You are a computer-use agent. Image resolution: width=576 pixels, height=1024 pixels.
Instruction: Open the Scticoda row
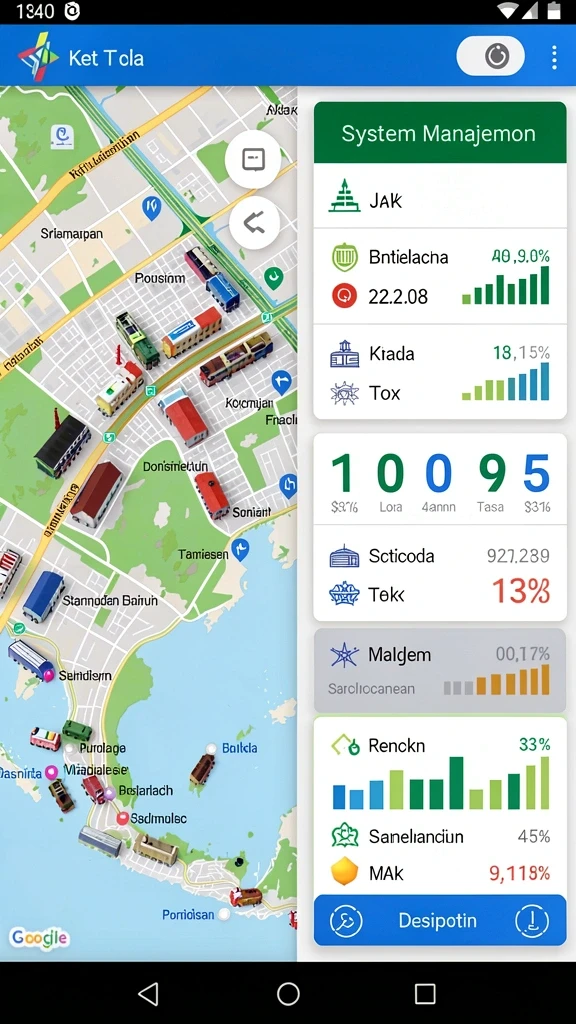coord(440,573)
